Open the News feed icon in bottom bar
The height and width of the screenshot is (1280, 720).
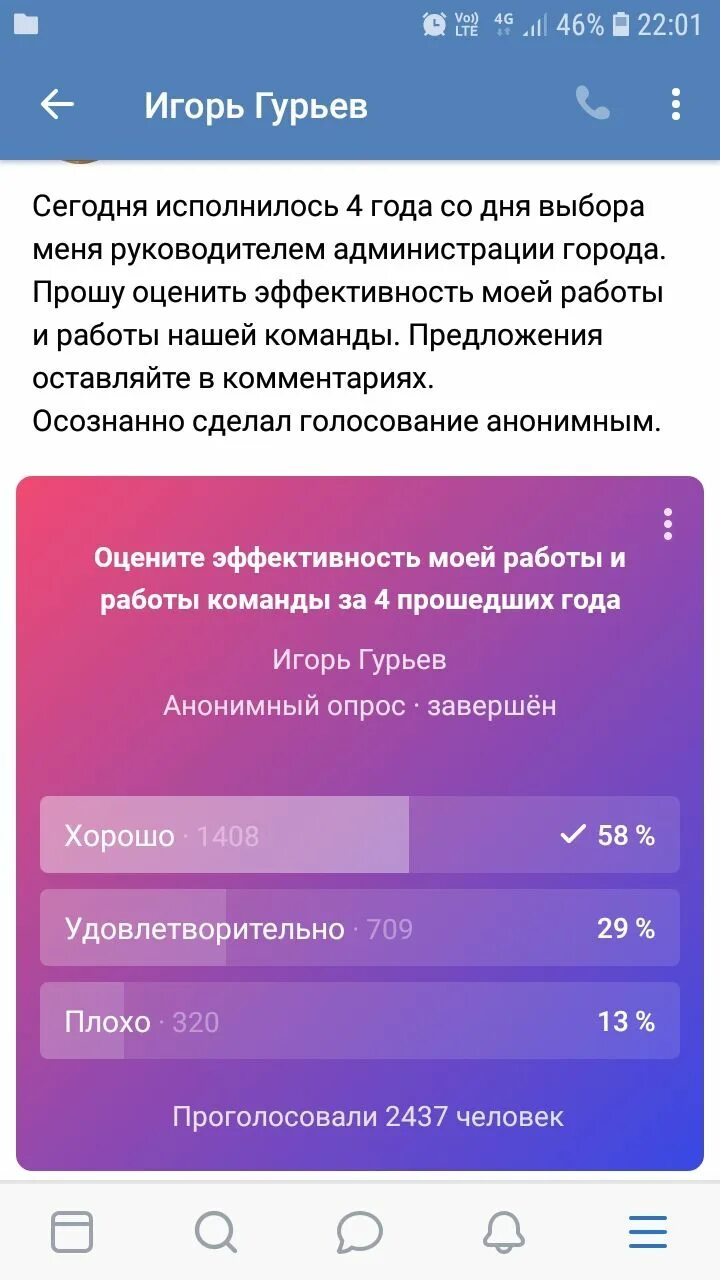(x=72, y=1232)
